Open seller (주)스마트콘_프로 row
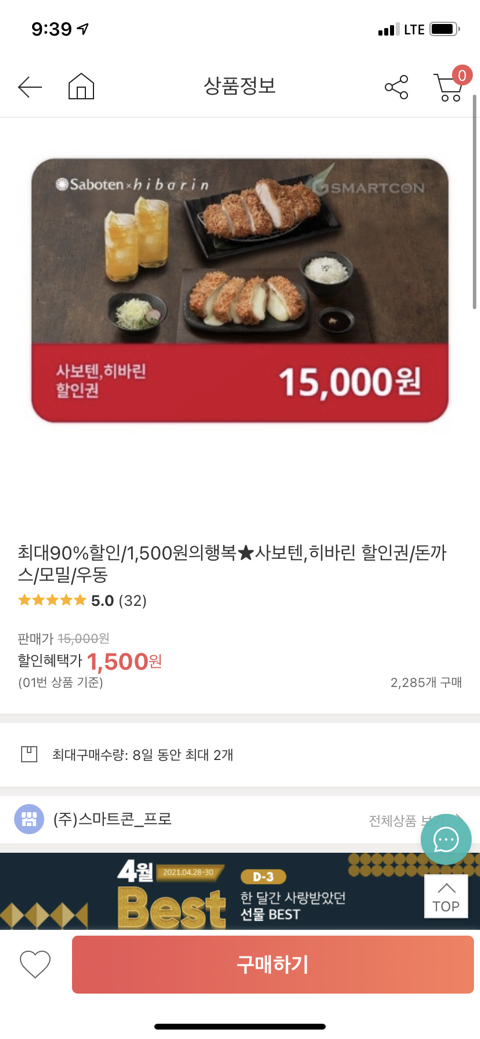Screen dimensions: 480x1039 pos(240,820)
